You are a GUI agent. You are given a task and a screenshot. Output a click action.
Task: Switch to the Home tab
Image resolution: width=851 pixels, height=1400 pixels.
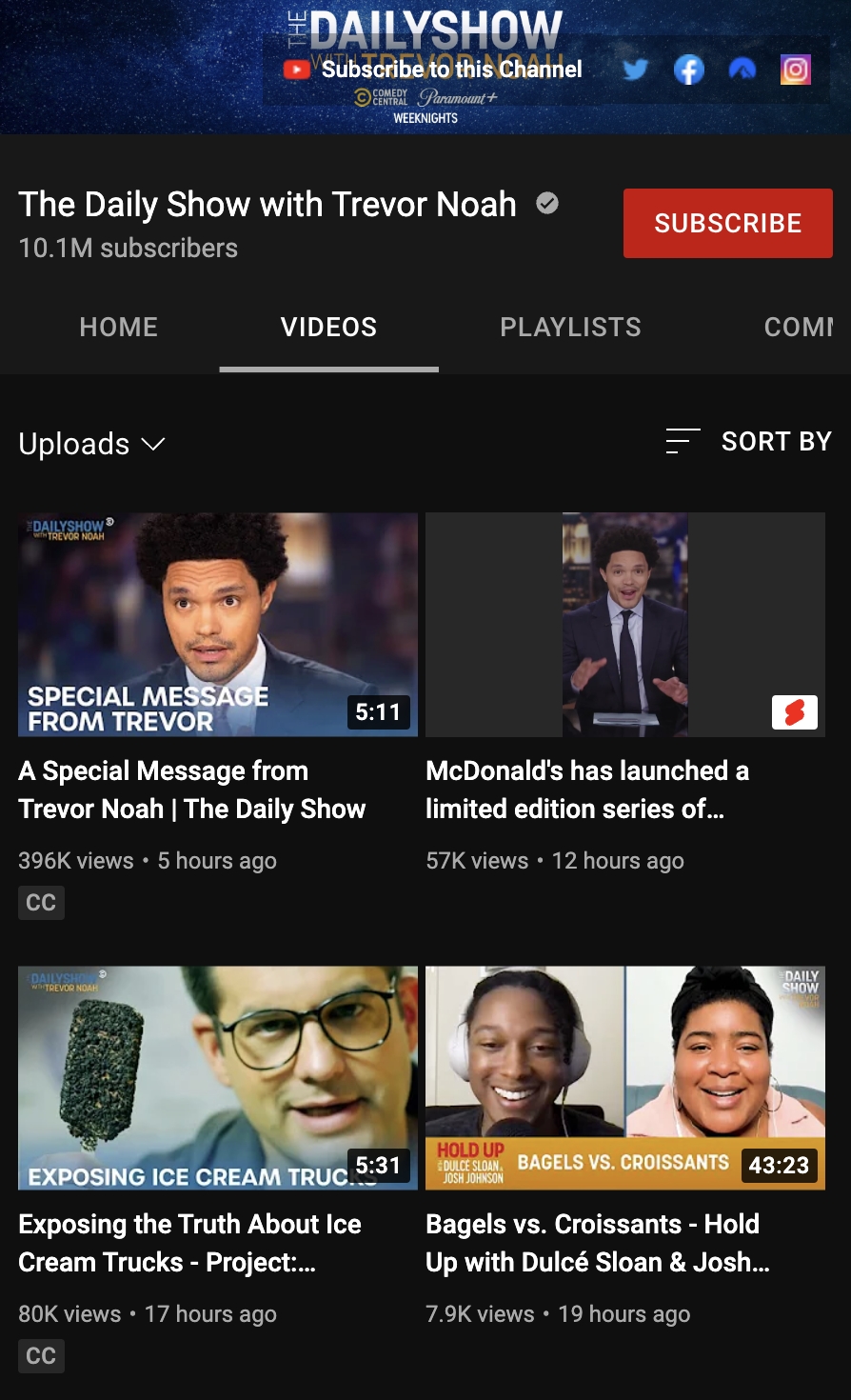click(x=119, y=327)
